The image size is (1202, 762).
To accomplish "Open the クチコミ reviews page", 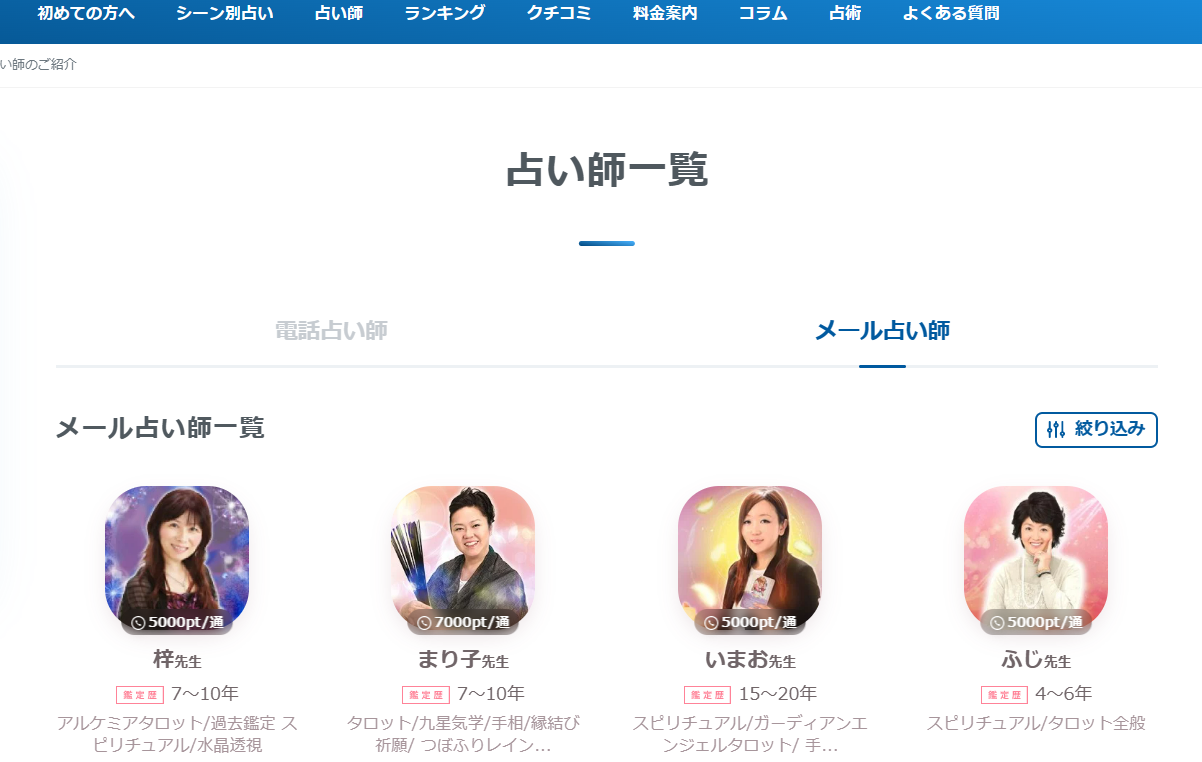I will tap(559, 14).
